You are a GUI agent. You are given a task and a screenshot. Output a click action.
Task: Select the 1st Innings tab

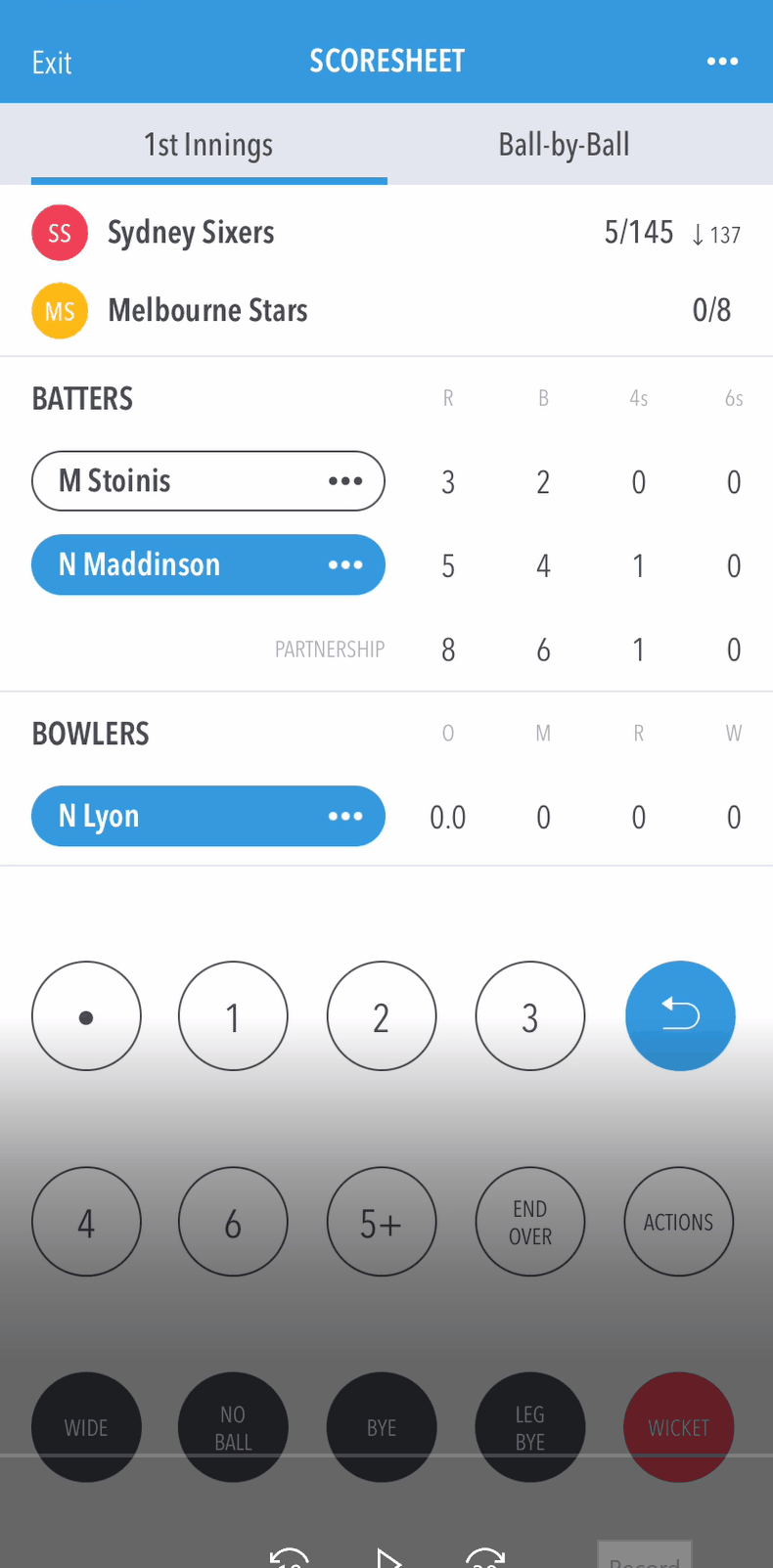208,145
